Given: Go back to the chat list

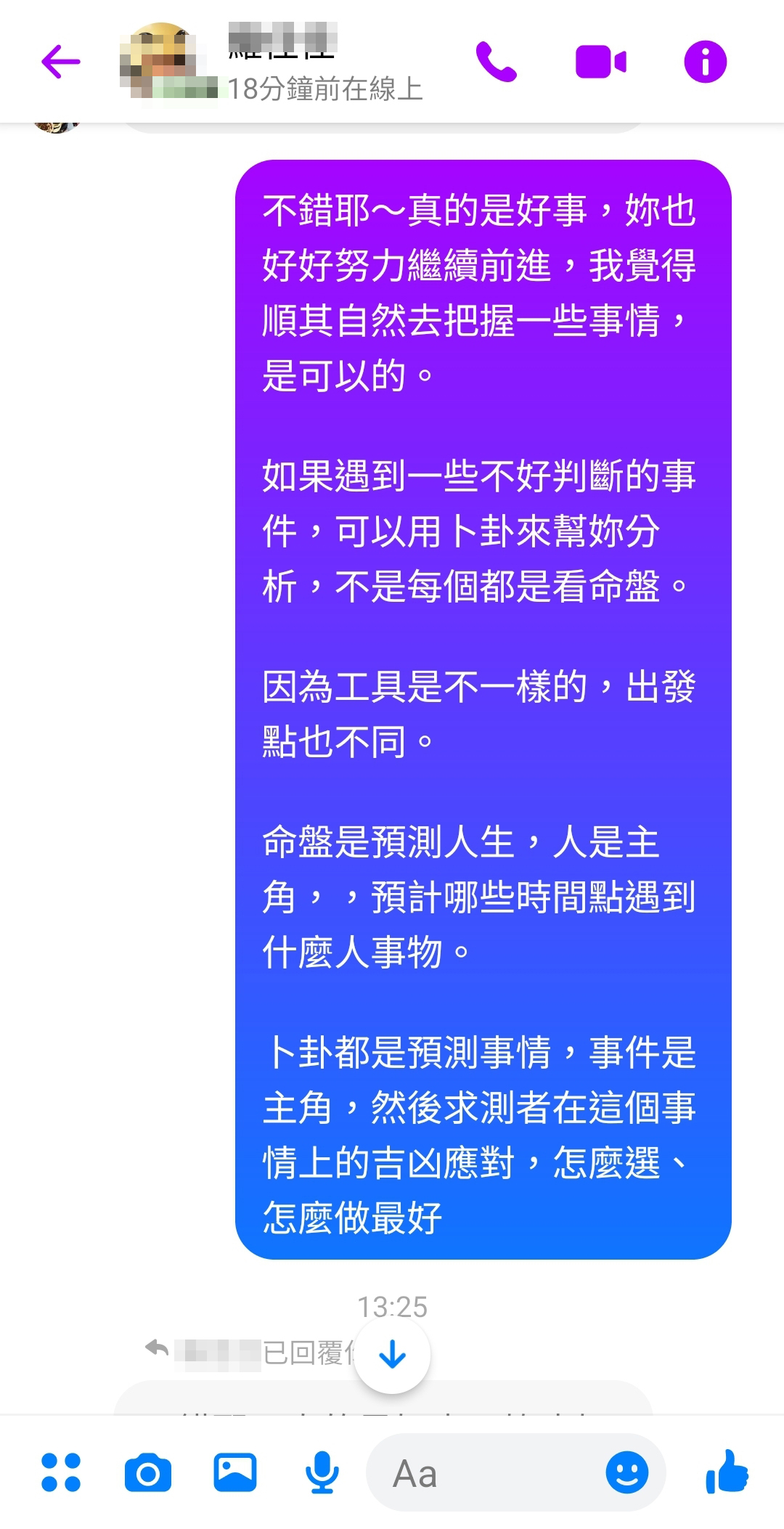Looking at the screenshot, I should pyautogui.click(x=60, y=62).
